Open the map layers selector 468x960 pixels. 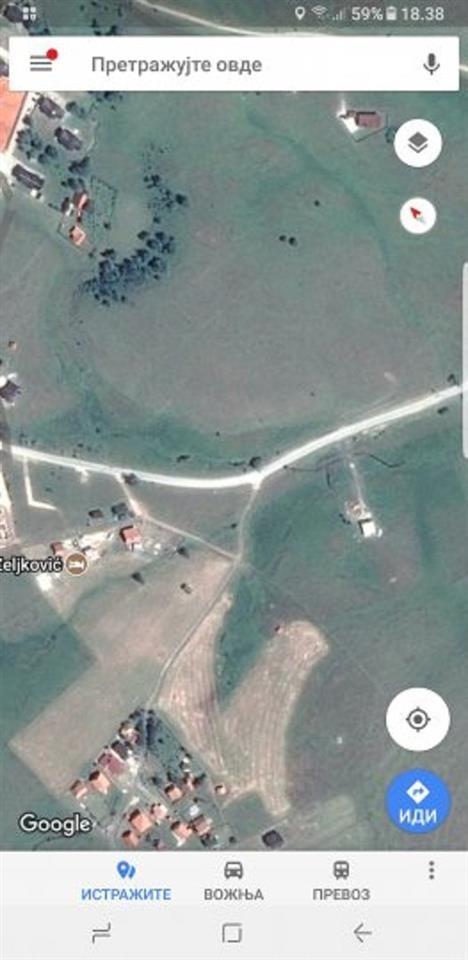[x=418, y=143]
